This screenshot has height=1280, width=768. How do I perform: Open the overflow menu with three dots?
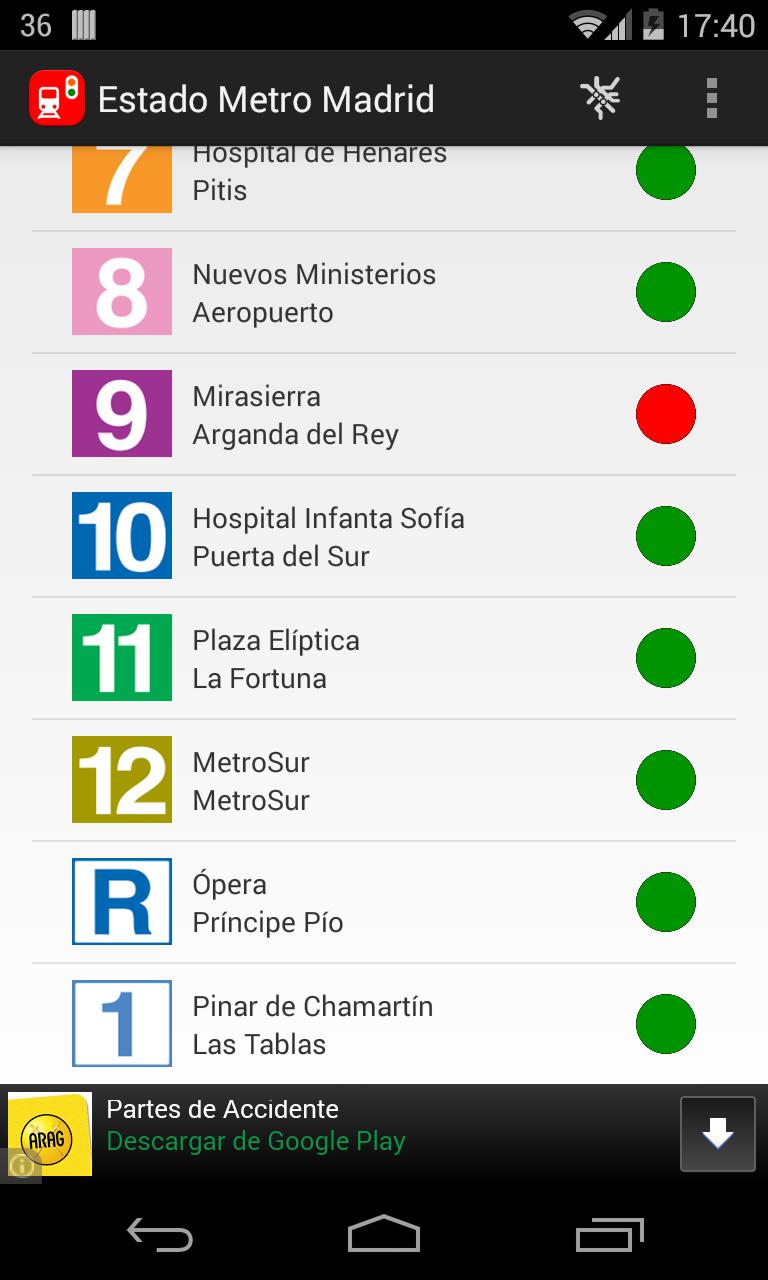click(x=711, y=98)
